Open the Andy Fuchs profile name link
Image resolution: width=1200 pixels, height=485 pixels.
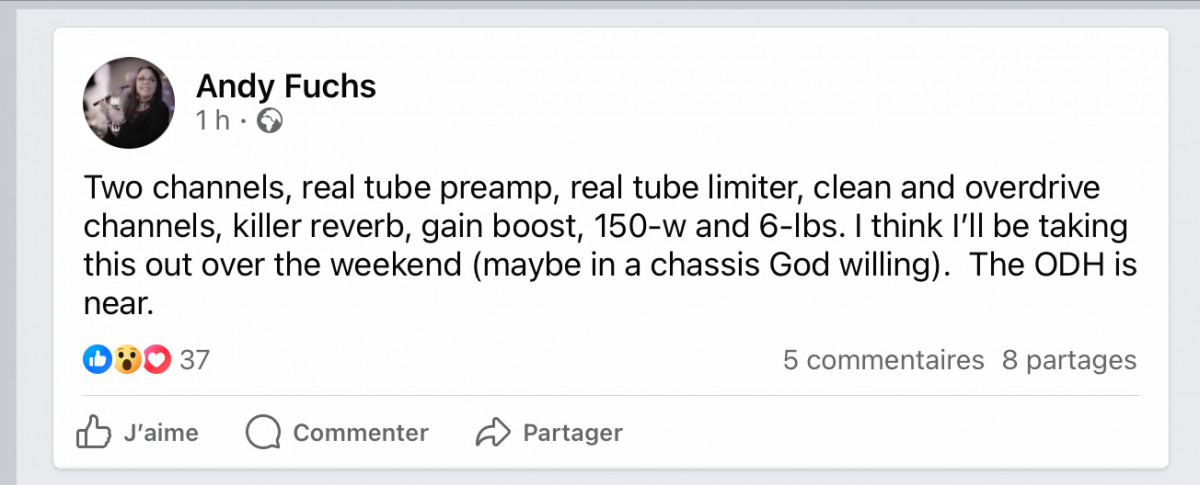tap(285, 86)
